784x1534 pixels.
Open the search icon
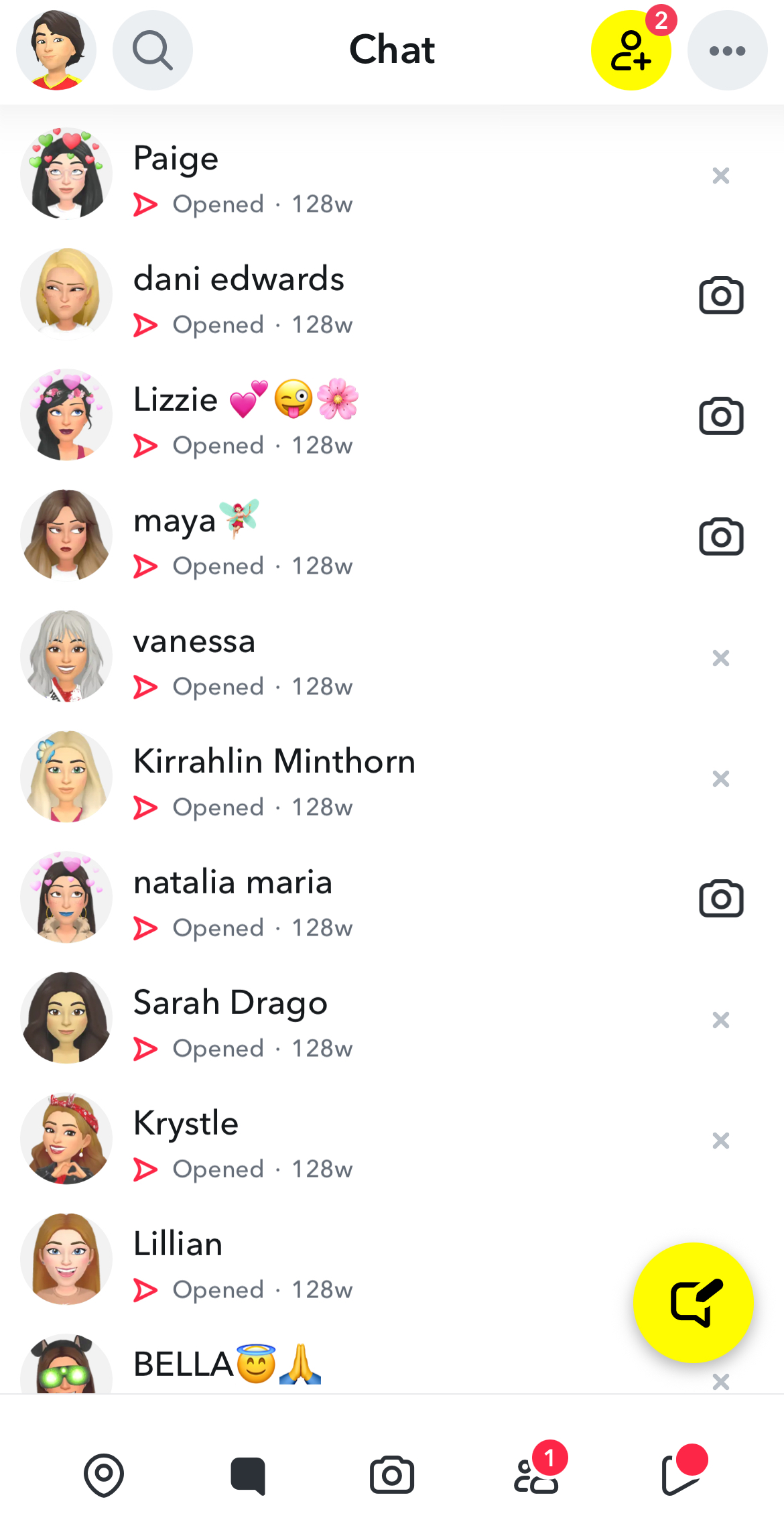coord(153,51)
